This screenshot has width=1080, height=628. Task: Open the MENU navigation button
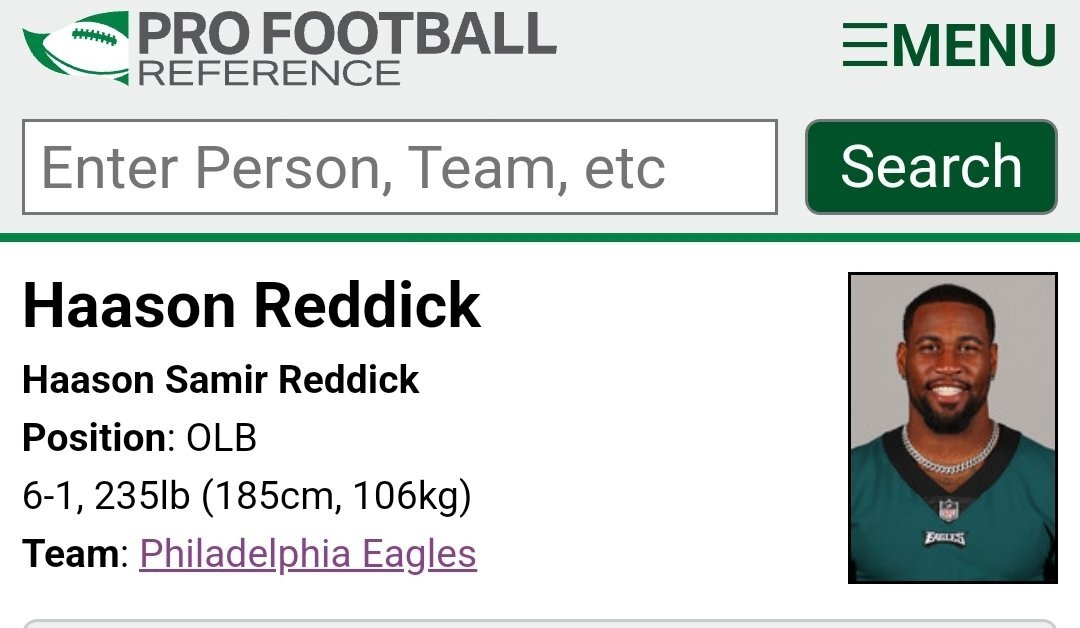click(948, 45)
